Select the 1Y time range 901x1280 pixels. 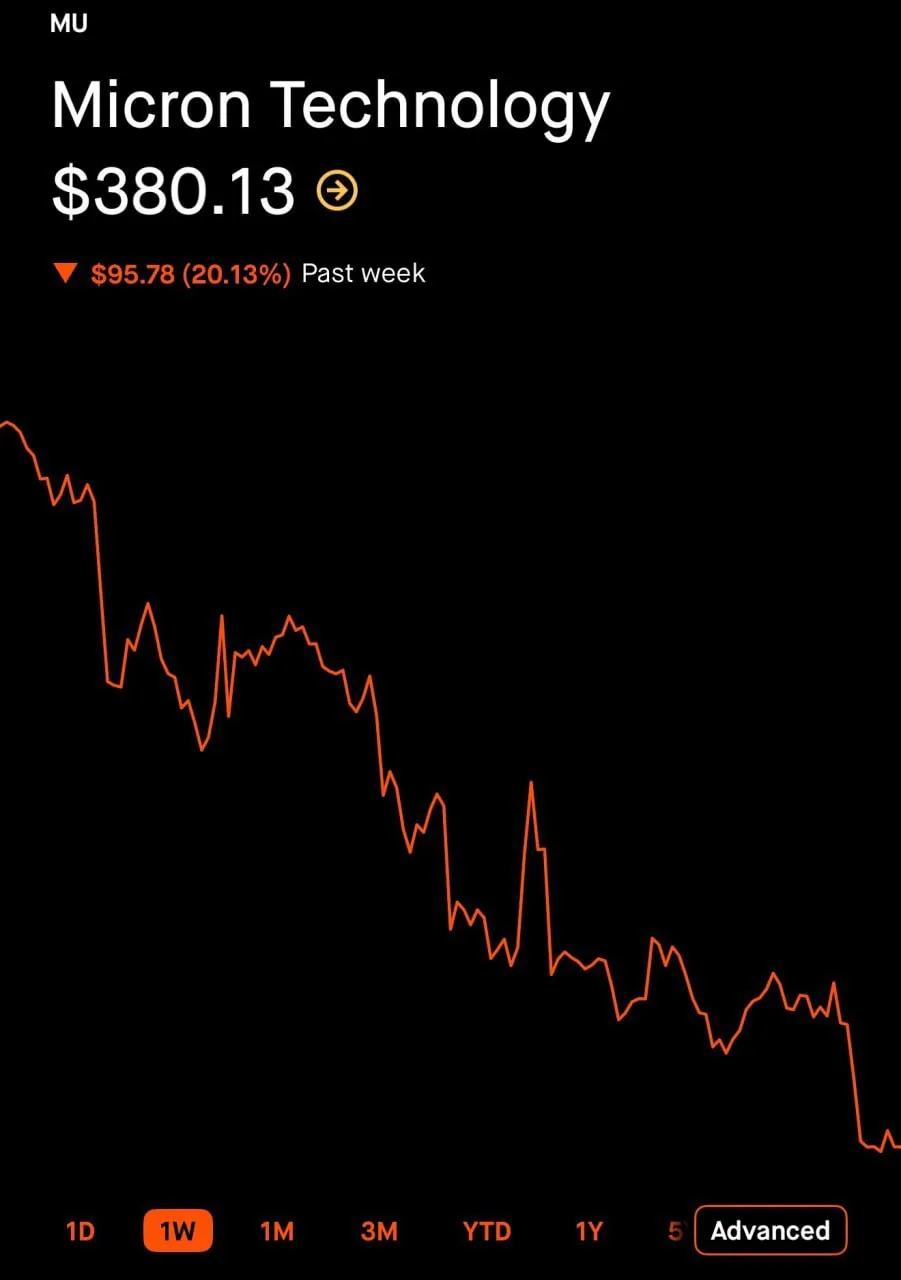pyautogui.click(x=589, y=1231)
